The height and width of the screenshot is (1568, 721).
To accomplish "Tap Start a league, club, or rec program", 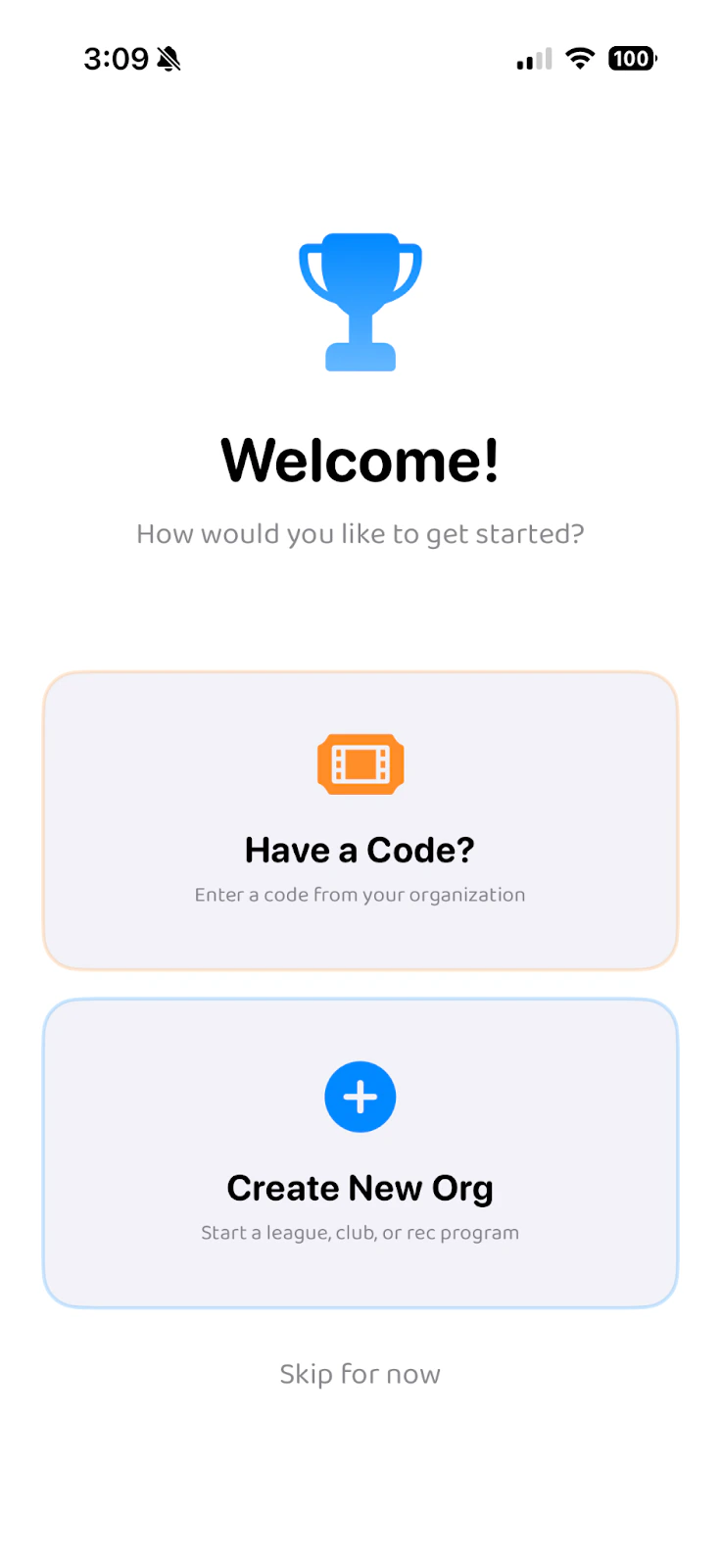I will (x=360, y=1232).
